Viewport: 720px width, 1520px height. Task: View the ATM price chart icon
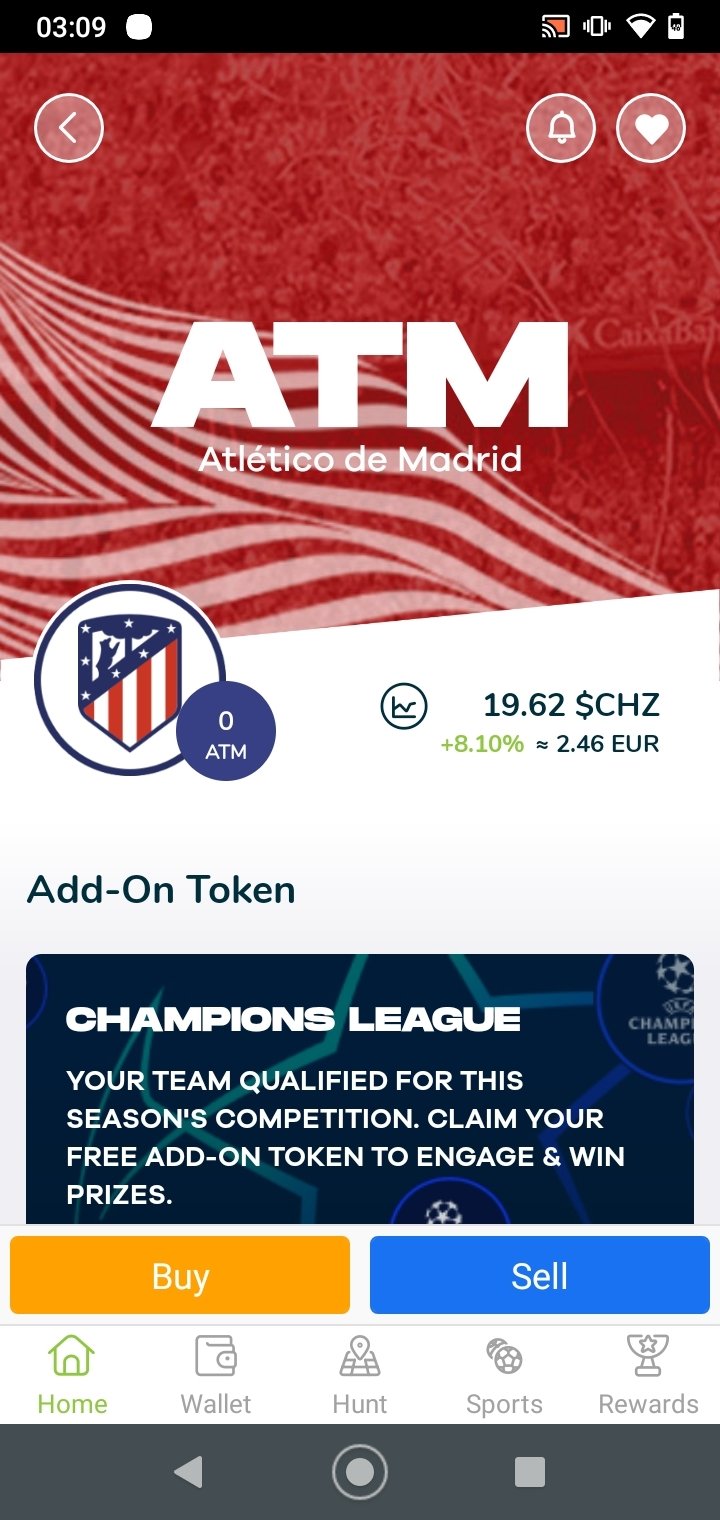coord(404,707)
